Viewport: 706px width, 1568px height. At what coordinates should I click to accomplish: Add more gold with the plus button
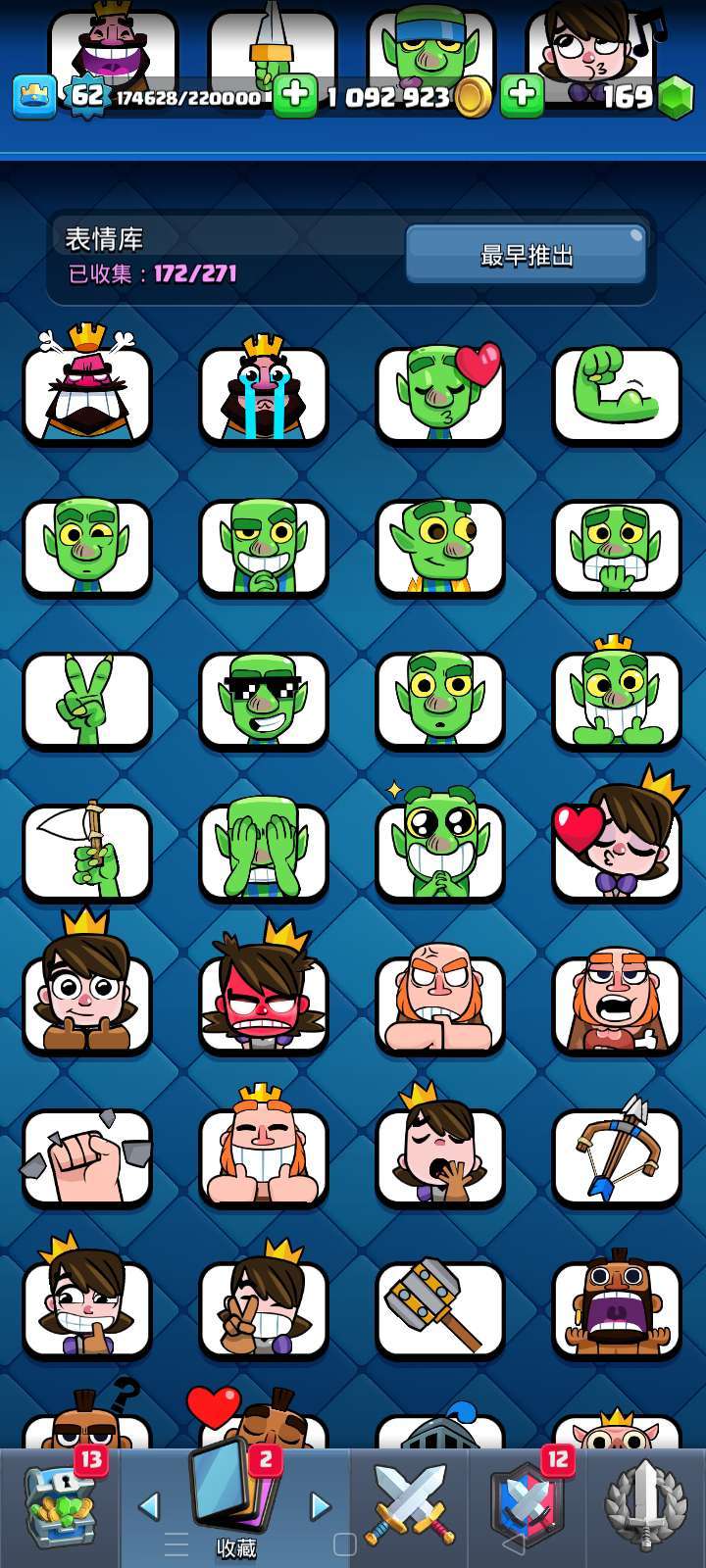pos(294,96)
